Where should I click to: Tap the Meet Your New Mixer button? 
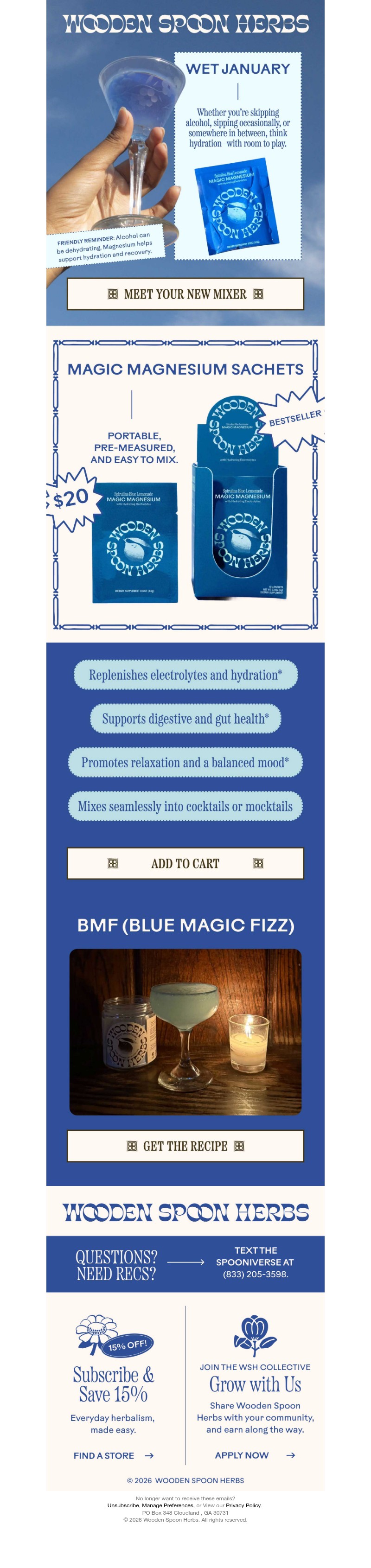coord(185,294)
